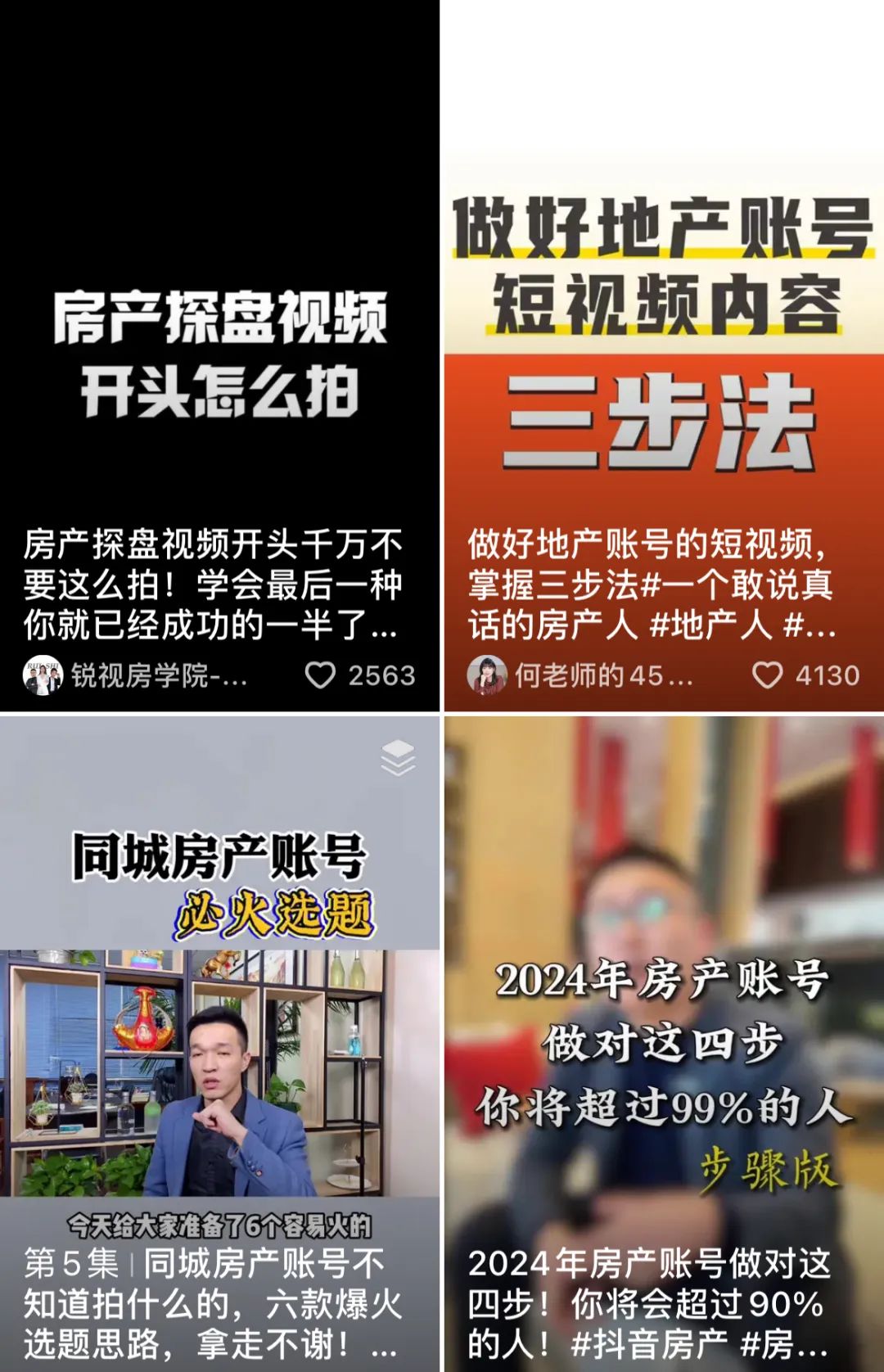This screenshot has width=884, height=1372.
Task: Like the video by 何老师的45
Action: [767, 675]
